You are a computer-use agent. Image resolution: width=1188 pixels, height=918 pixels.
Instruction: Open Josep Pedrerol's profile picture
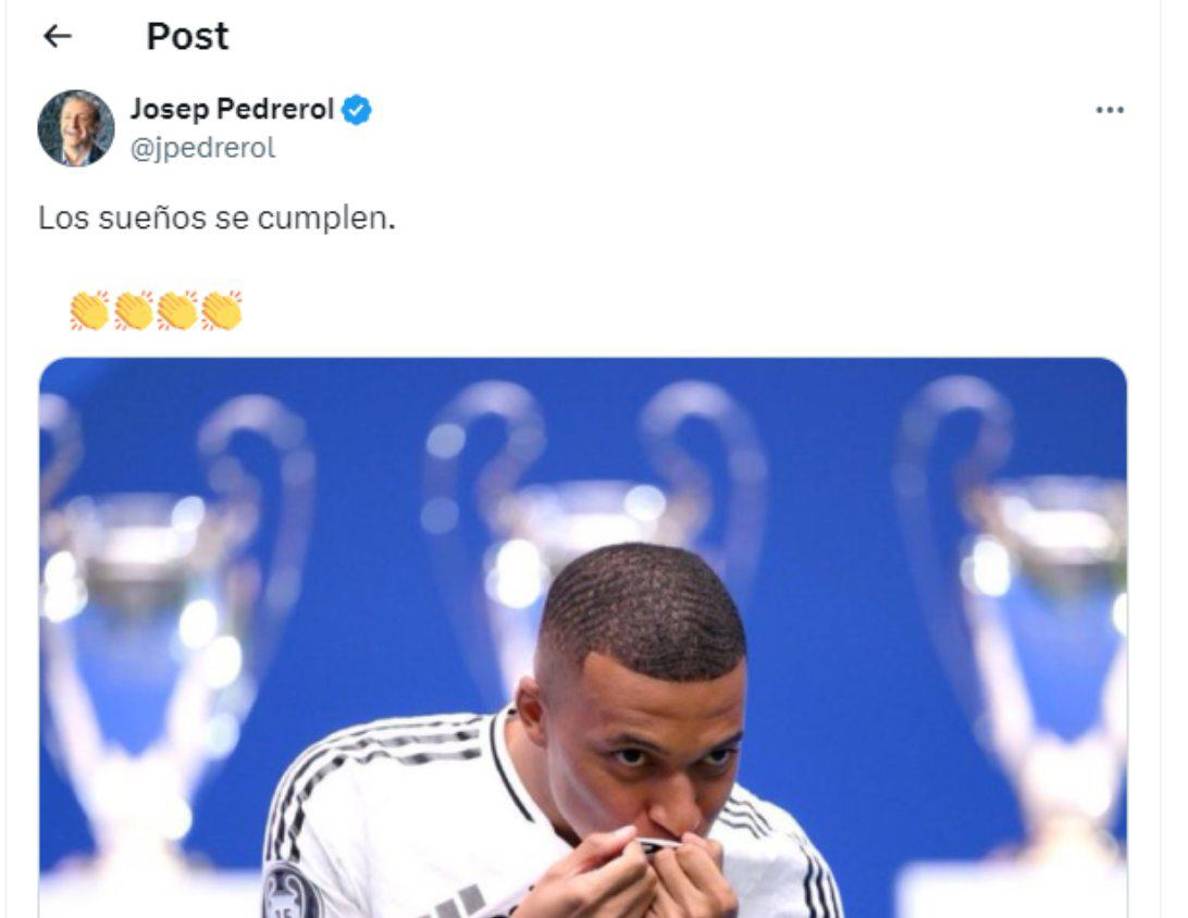pyautogui.click(x=76, y=128)
